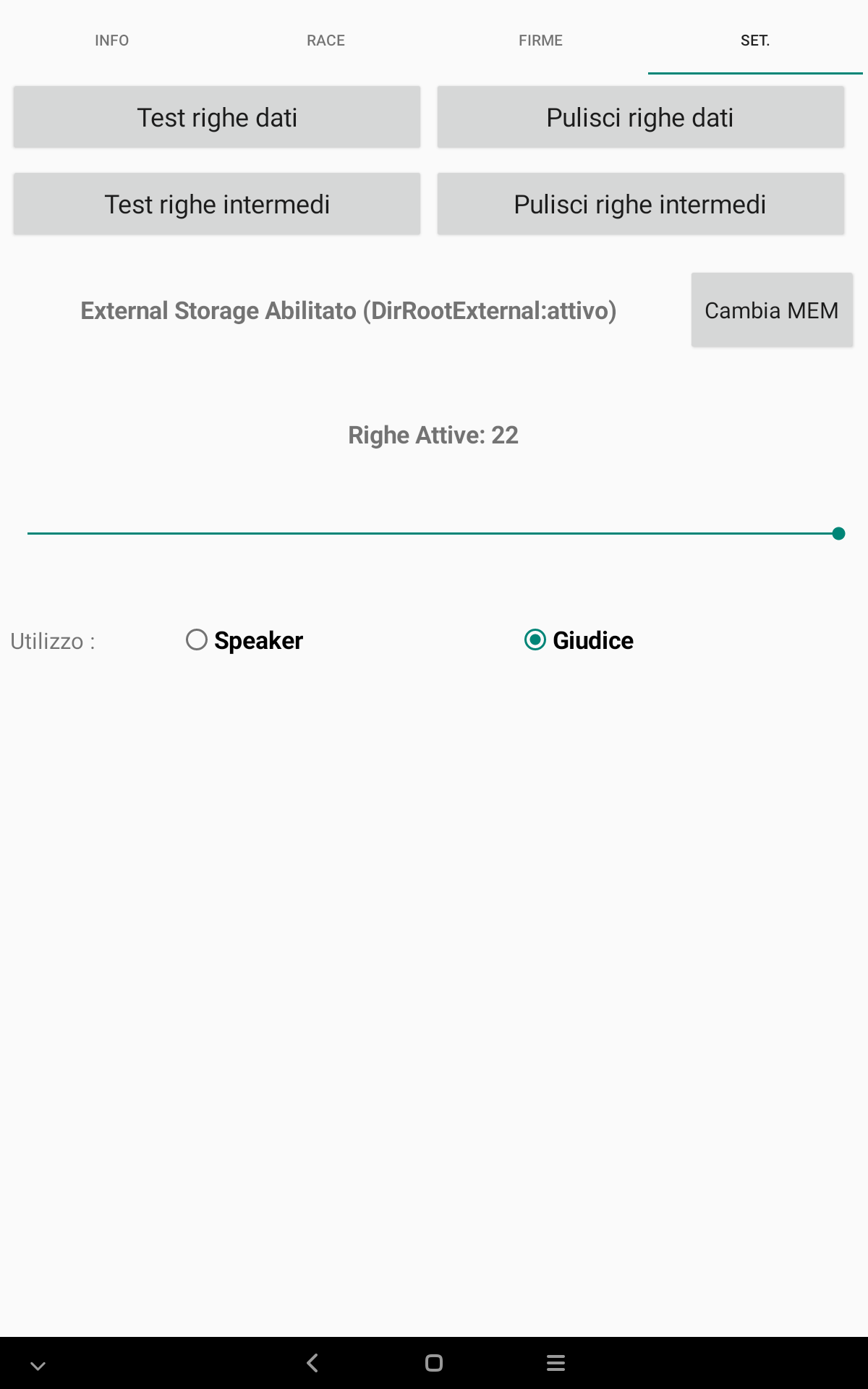Switch to the INFO tab

click(111, 41)
